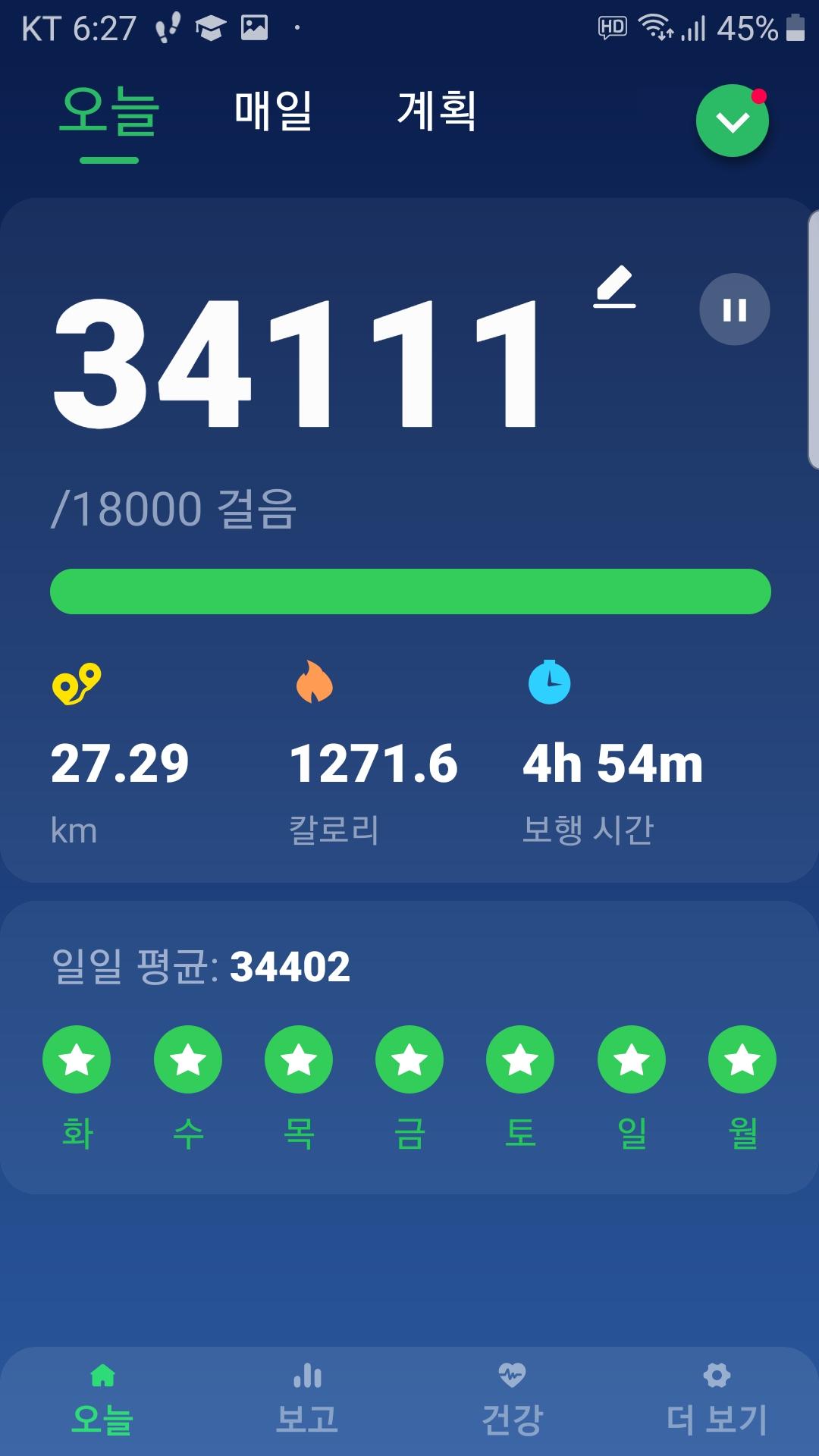This screenshot has height=1456, width=819.
Task: Edit the step count with the pencil icon
Action: [x=614, y=287]
